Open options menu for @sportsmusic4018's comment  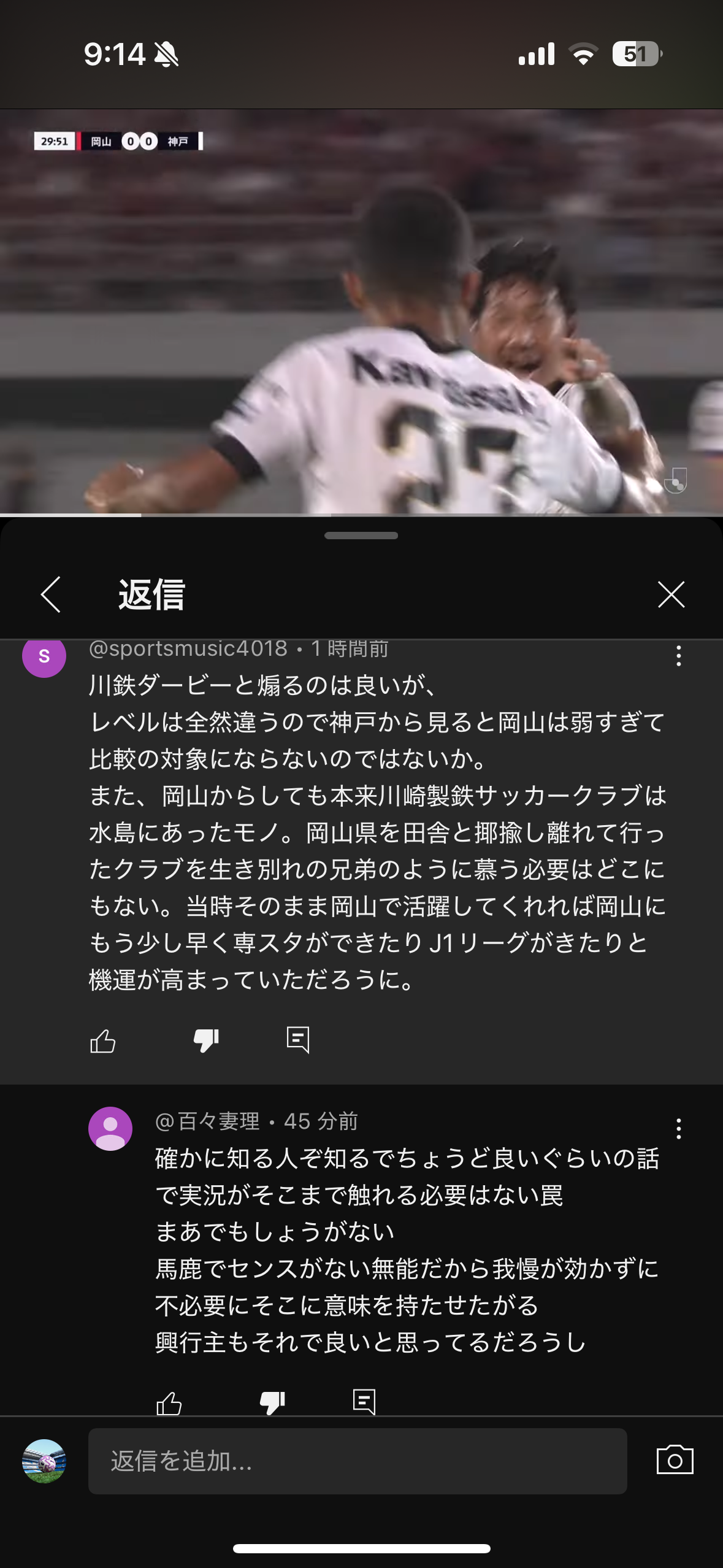click(678, 656)
